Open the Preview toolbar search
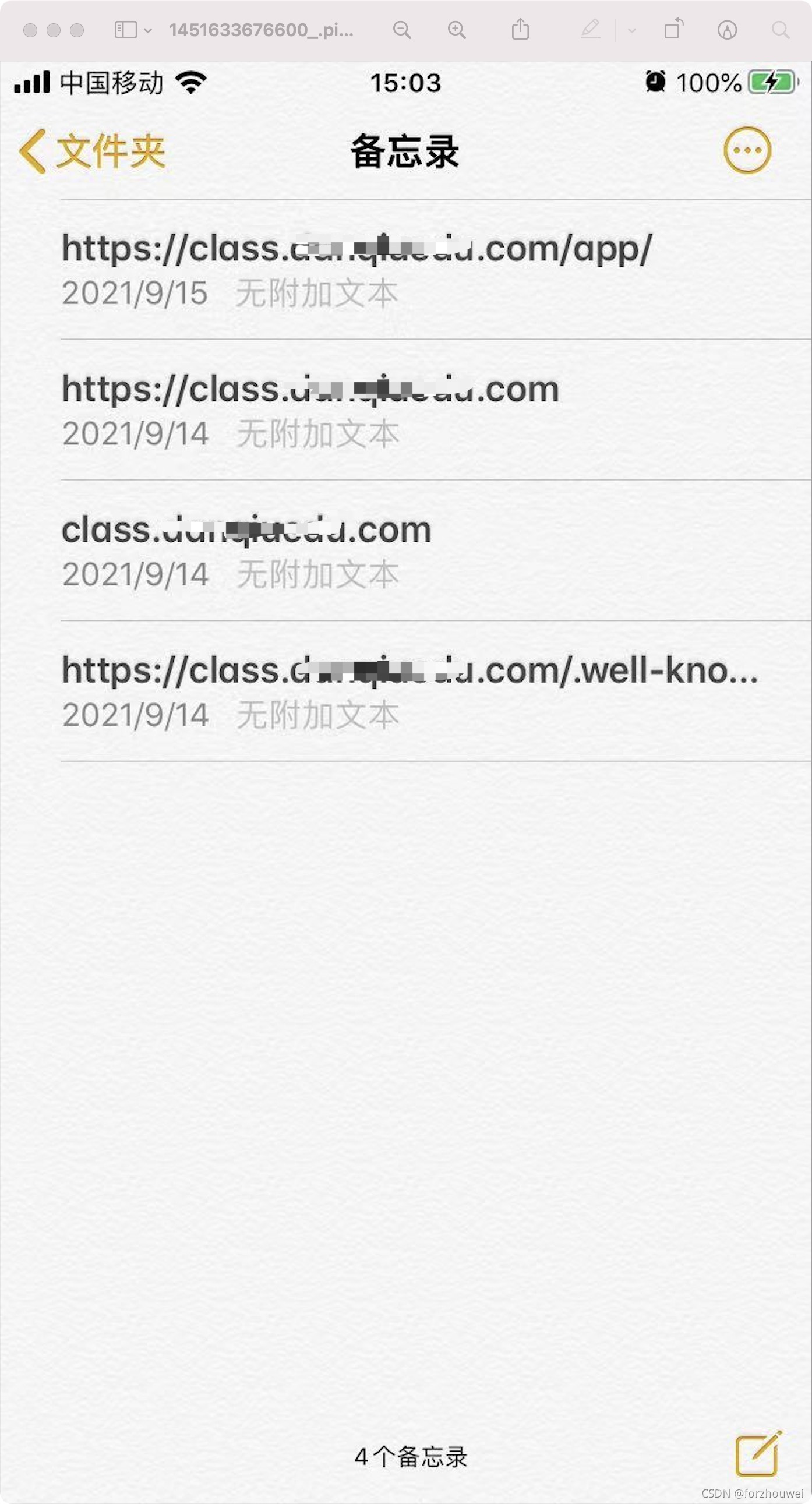 (x=780, y=30)
